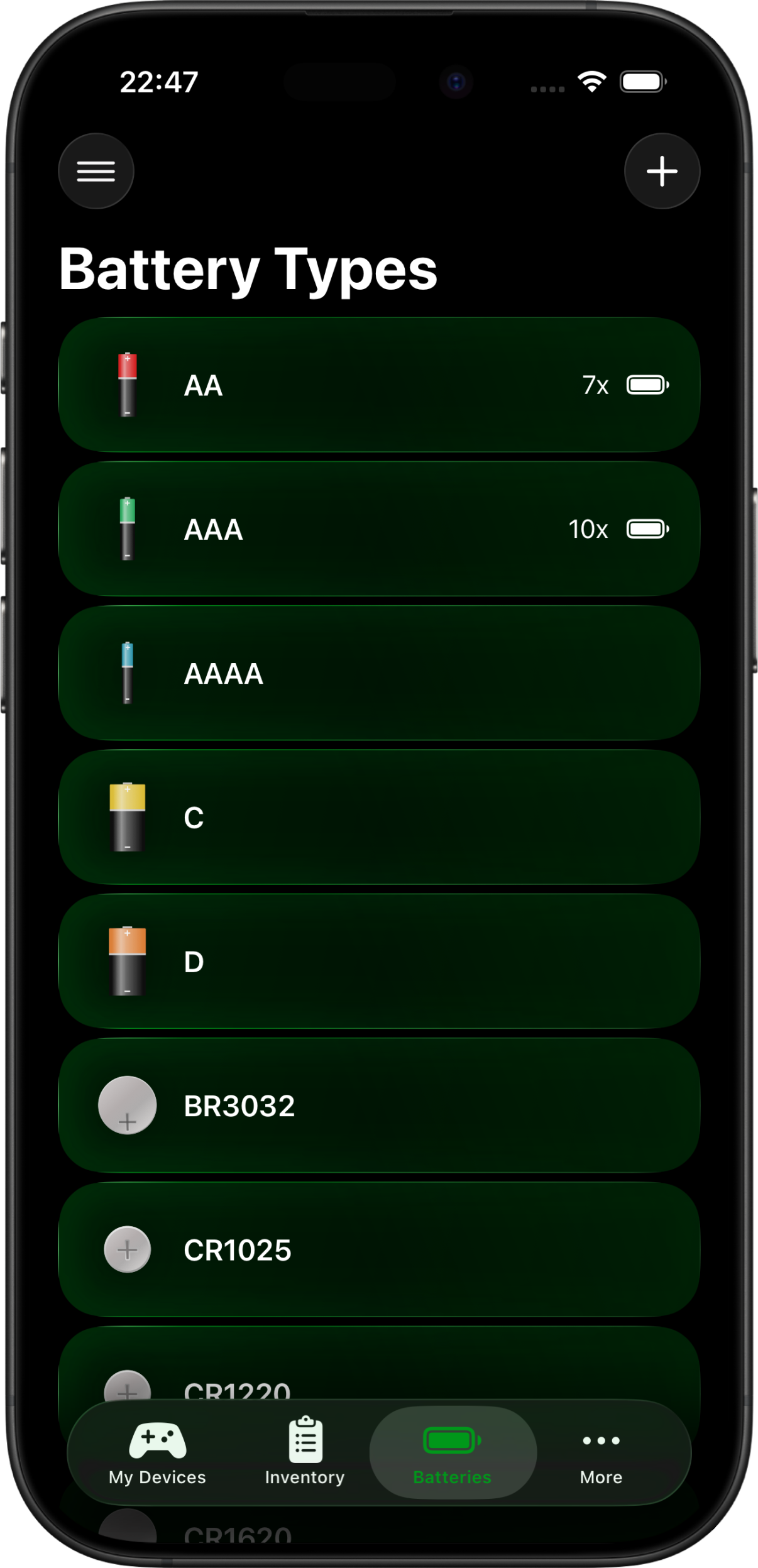The image size is (758, 1568).
Task: Select the Batteries tab
Action: point(453,1452)
